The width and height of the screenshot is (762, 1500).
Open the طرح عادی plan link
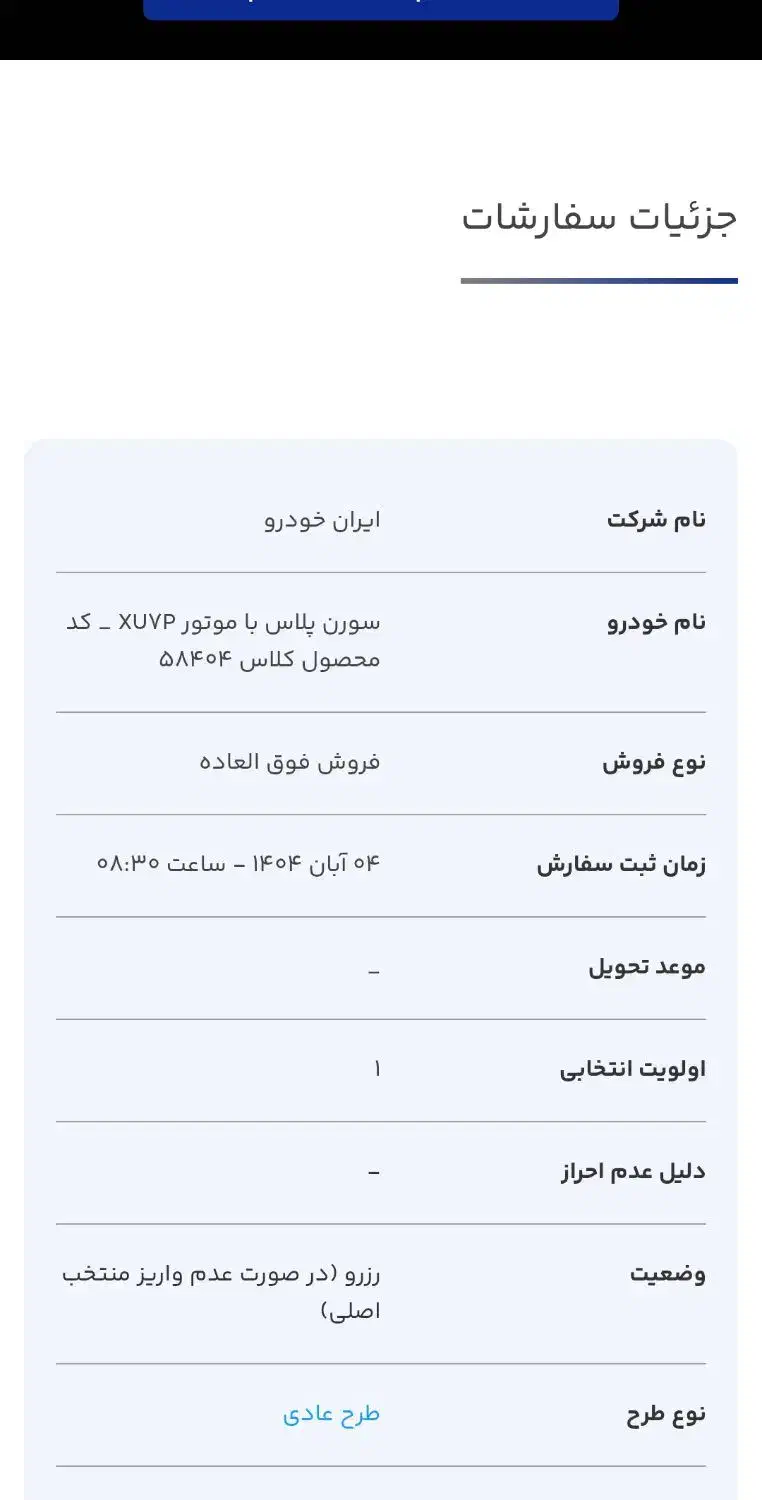[332, 1412]
